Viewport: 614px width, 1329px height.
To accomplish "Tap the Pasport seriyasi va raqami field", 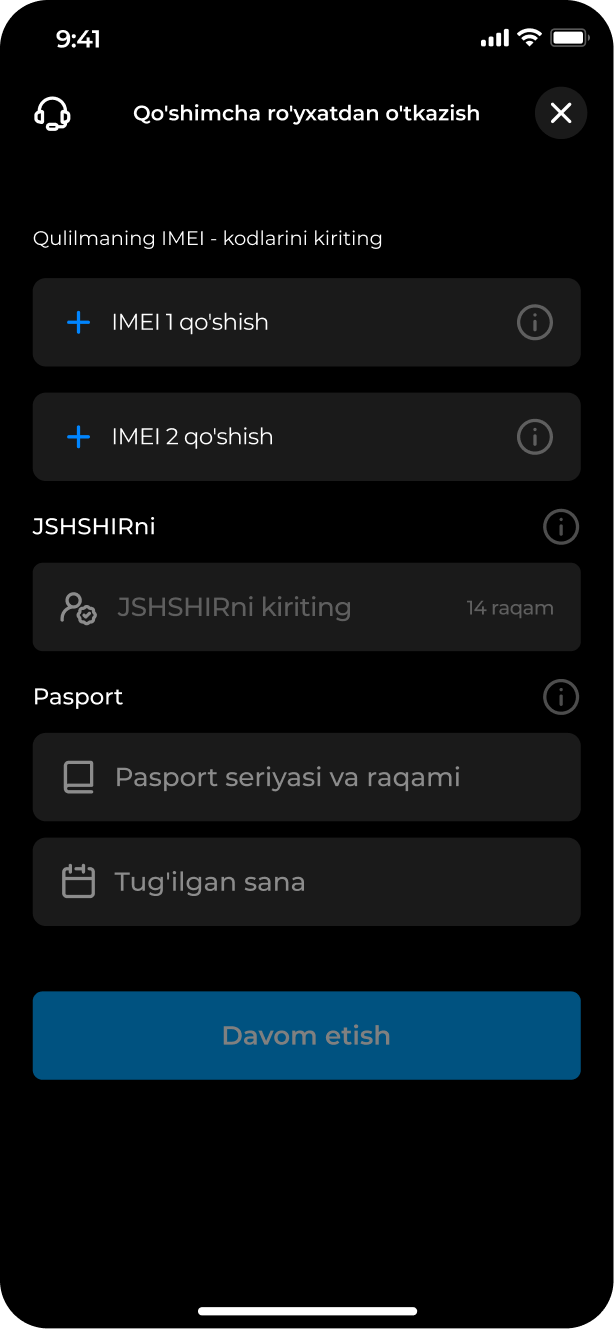I will 307,777.
